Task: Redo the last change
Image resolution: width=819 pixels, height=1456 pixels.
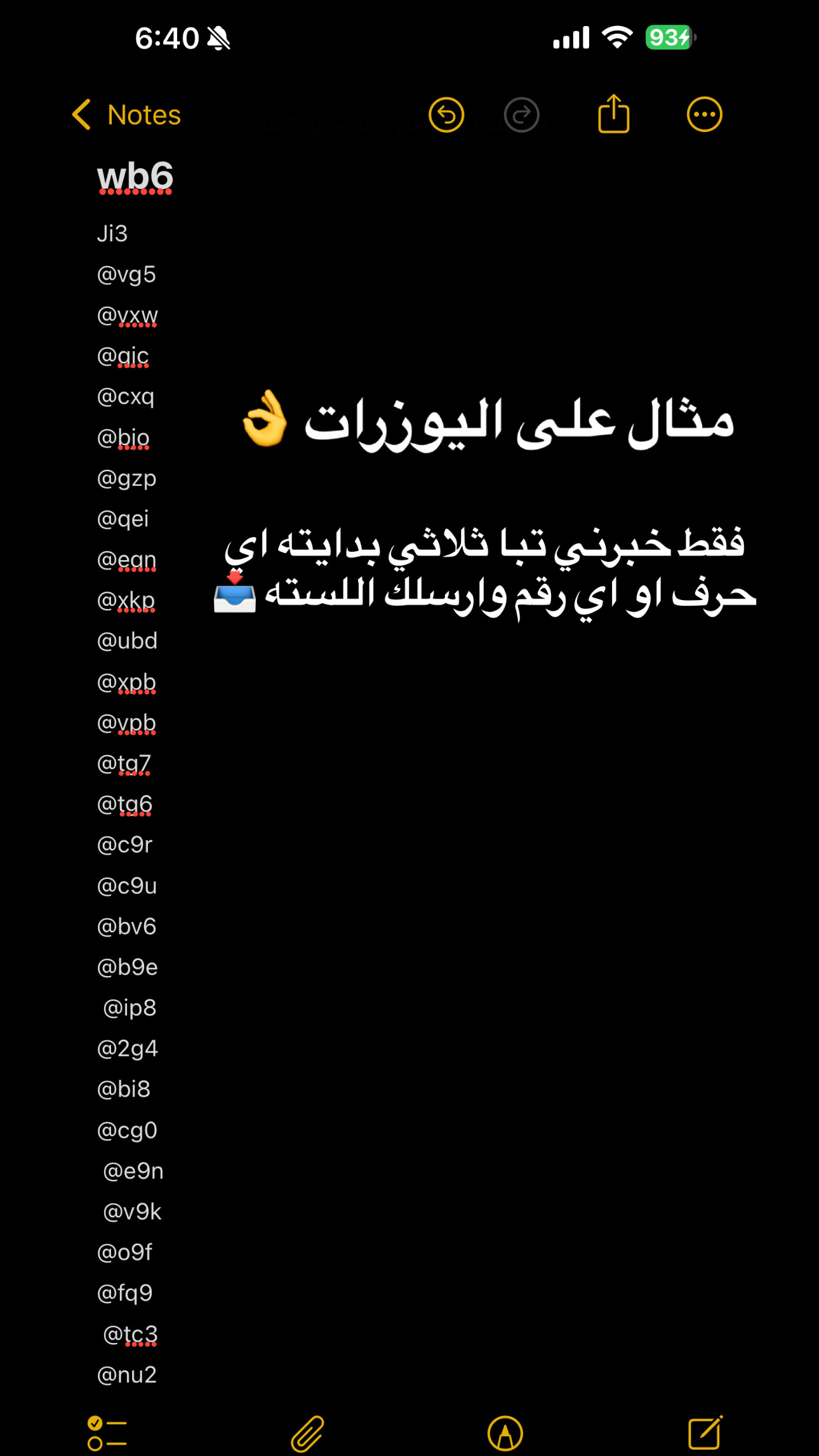Action: [x=521, y=115]
